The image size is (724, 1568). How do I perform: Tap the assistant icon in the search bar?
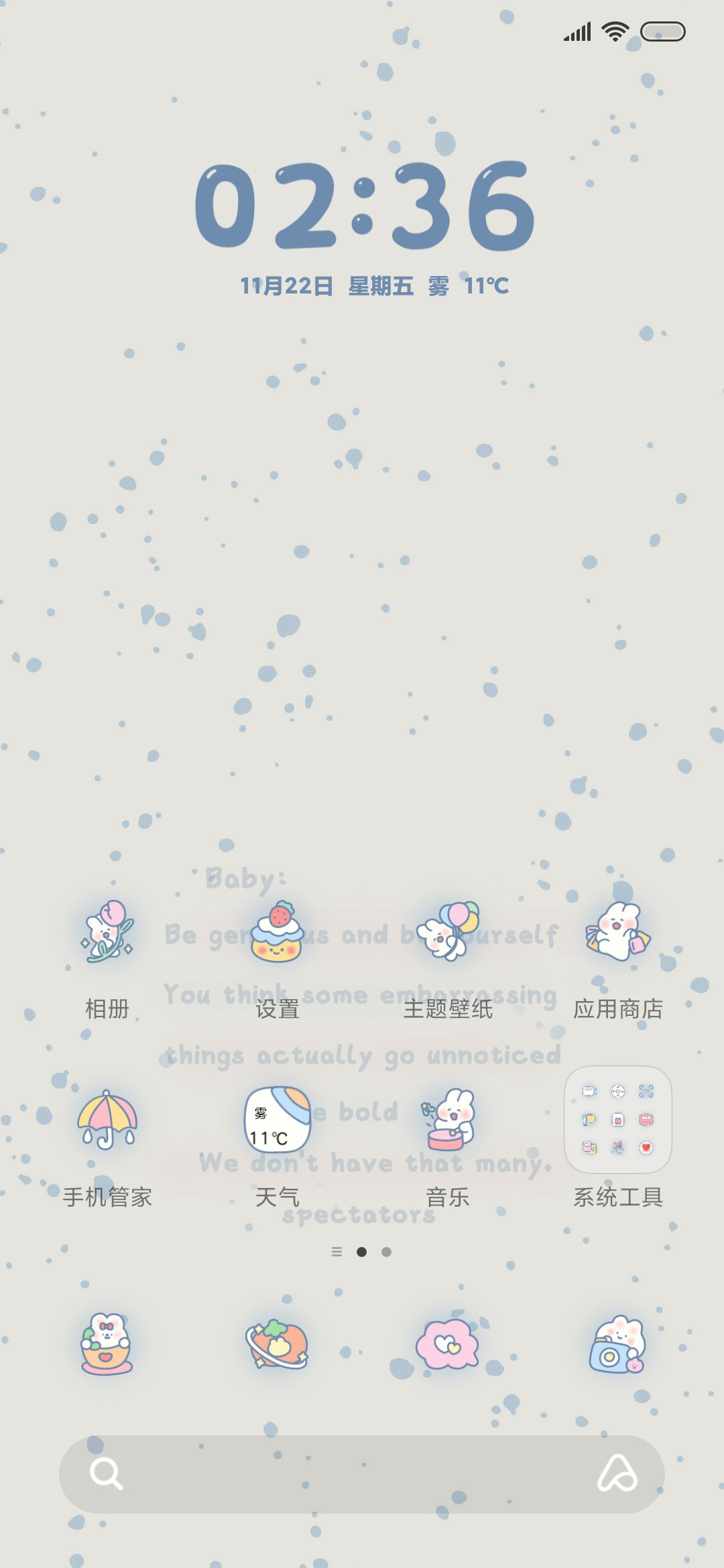pyautogui.click(x=617, y=1474)
